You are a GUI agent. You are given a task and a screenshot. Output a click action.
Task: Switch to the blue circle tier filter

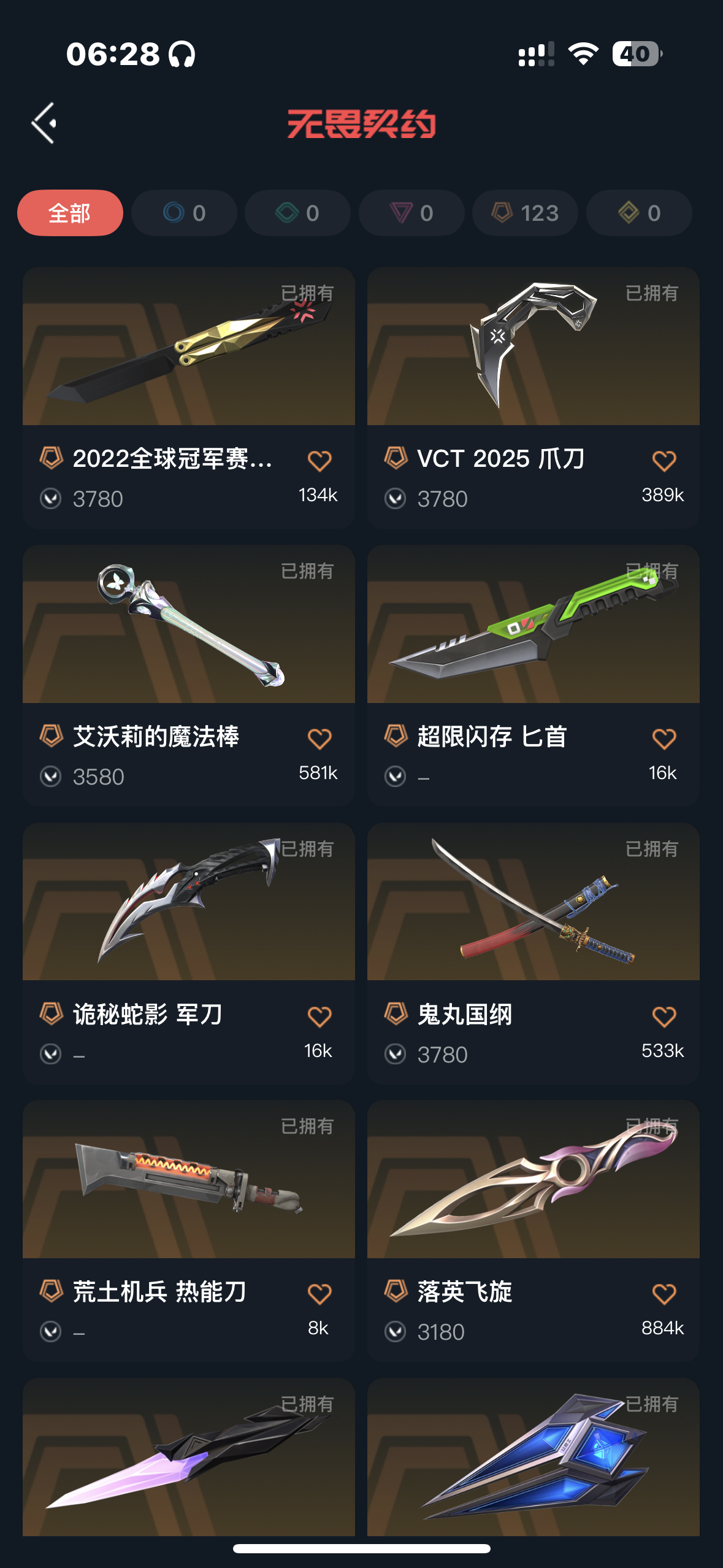pos(184,213)
